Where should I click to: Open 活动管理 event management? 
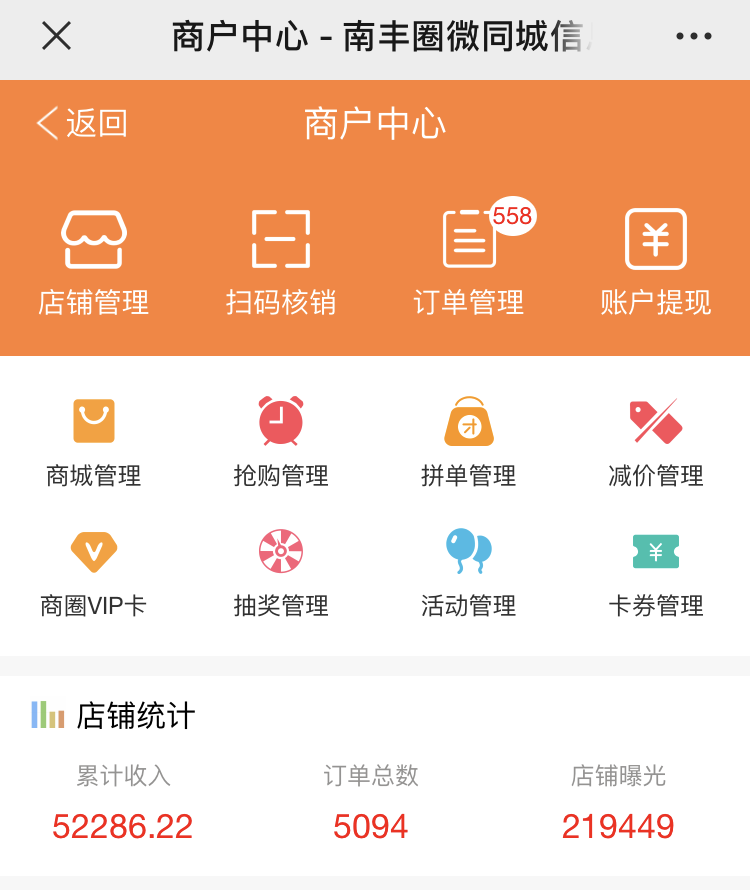(469, 572)
